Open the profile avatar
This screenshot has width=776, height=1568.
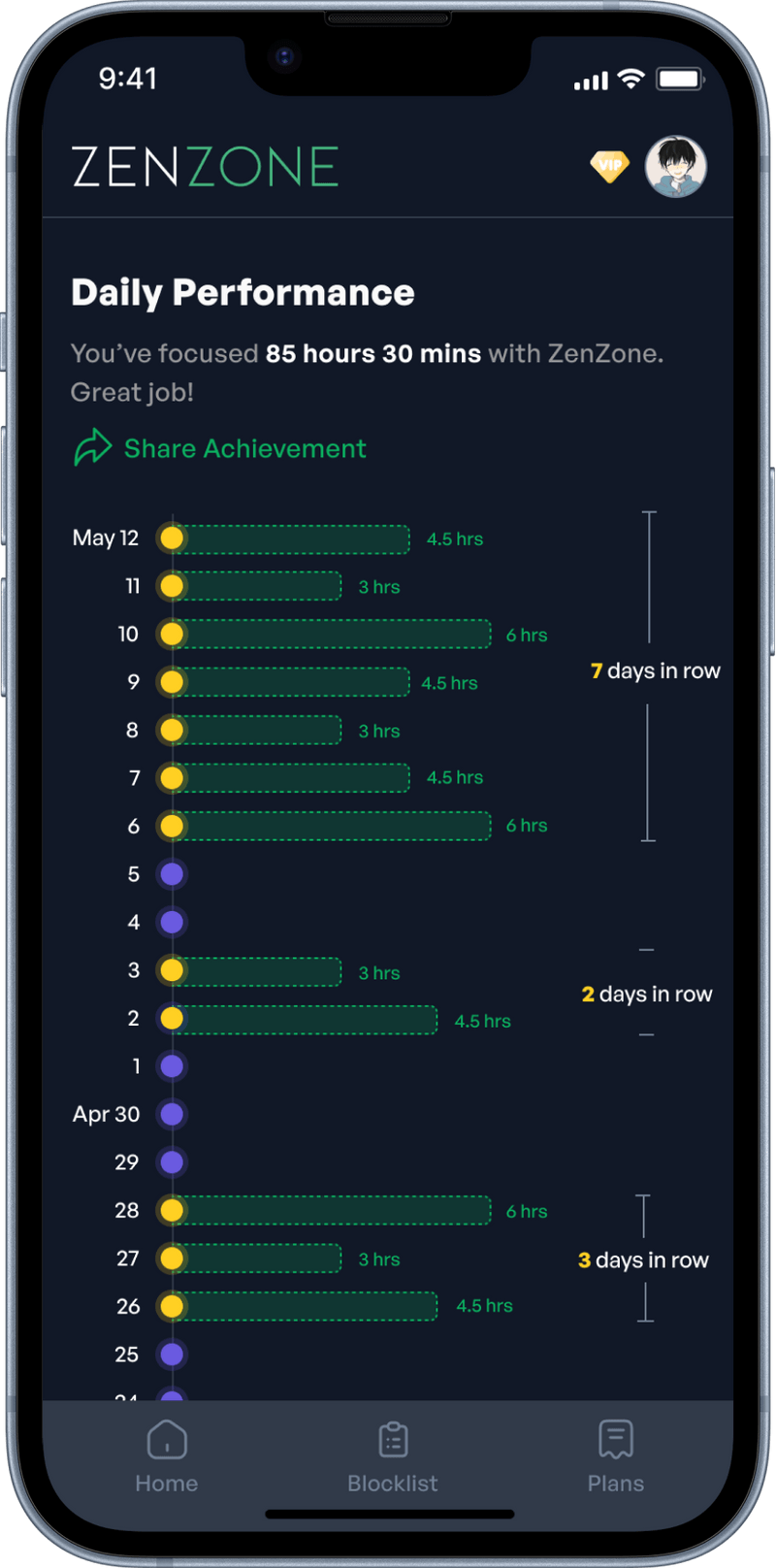click(x=676, y=166)
